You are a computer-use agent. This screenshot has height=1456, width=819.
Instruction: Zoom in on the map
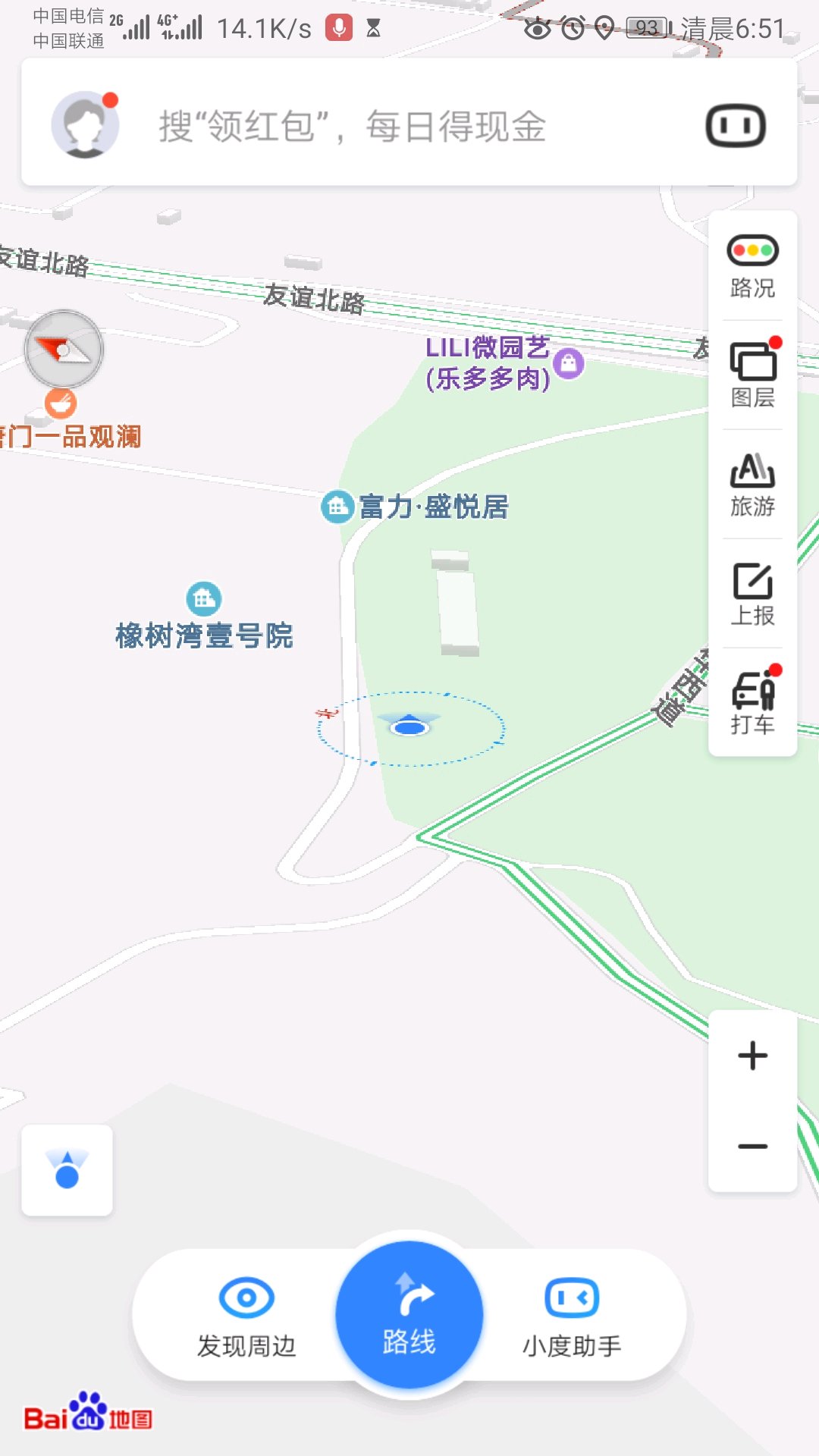click(x=752, y=1056)
